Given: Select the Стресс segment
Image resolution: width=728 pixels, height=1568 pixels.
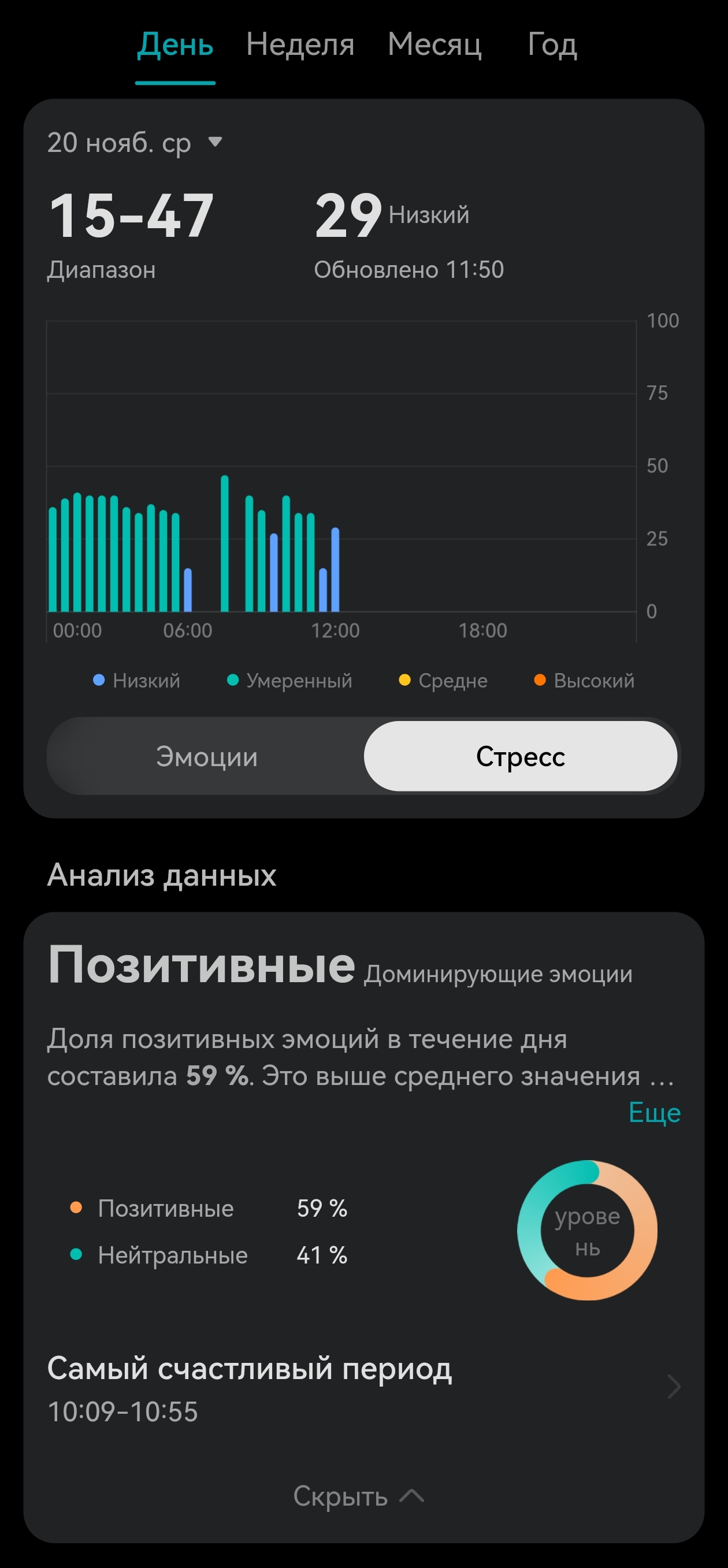Looking at the screenshot, I should pyautogui.click(x=521, y=757).
